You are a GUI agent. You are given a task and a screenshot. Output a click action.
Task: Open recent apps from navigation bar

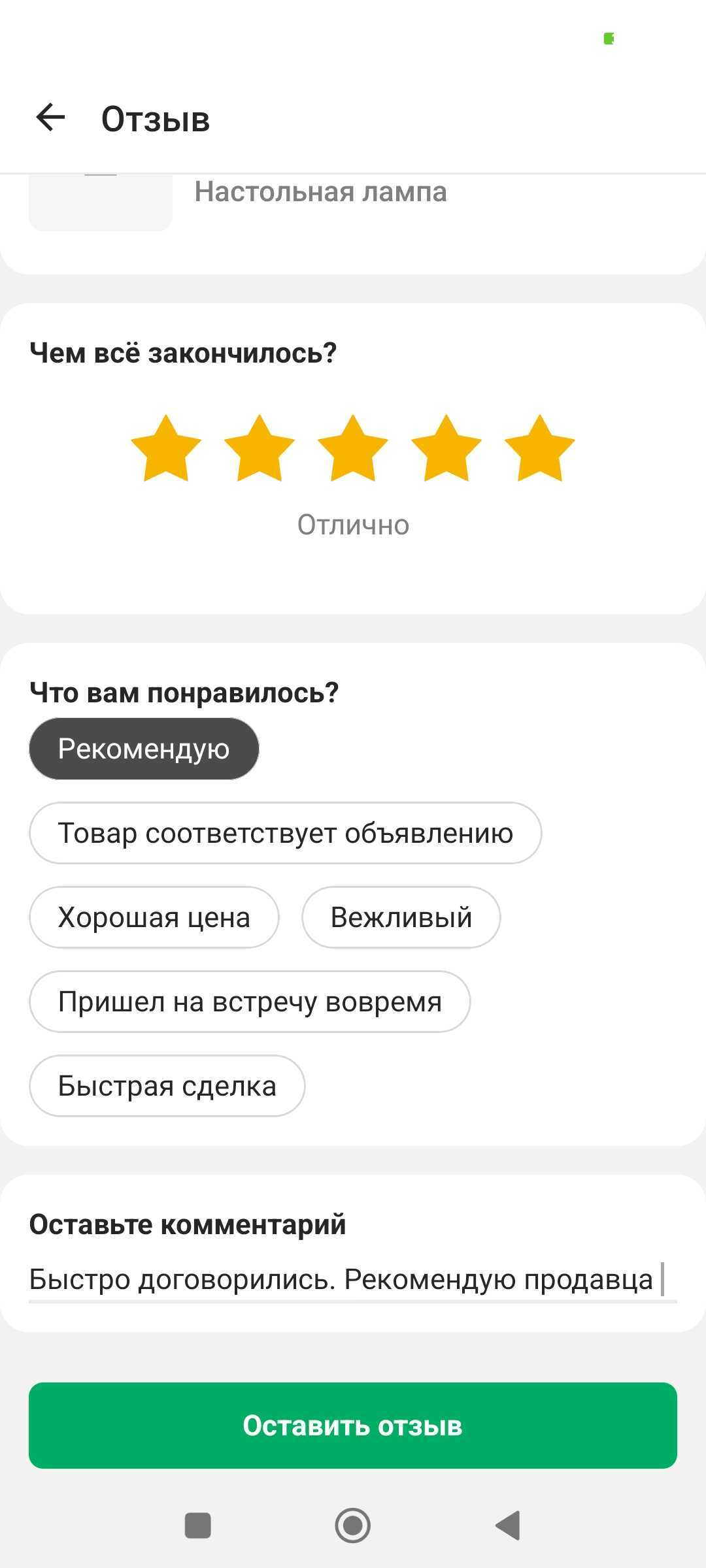[198, 1526]
